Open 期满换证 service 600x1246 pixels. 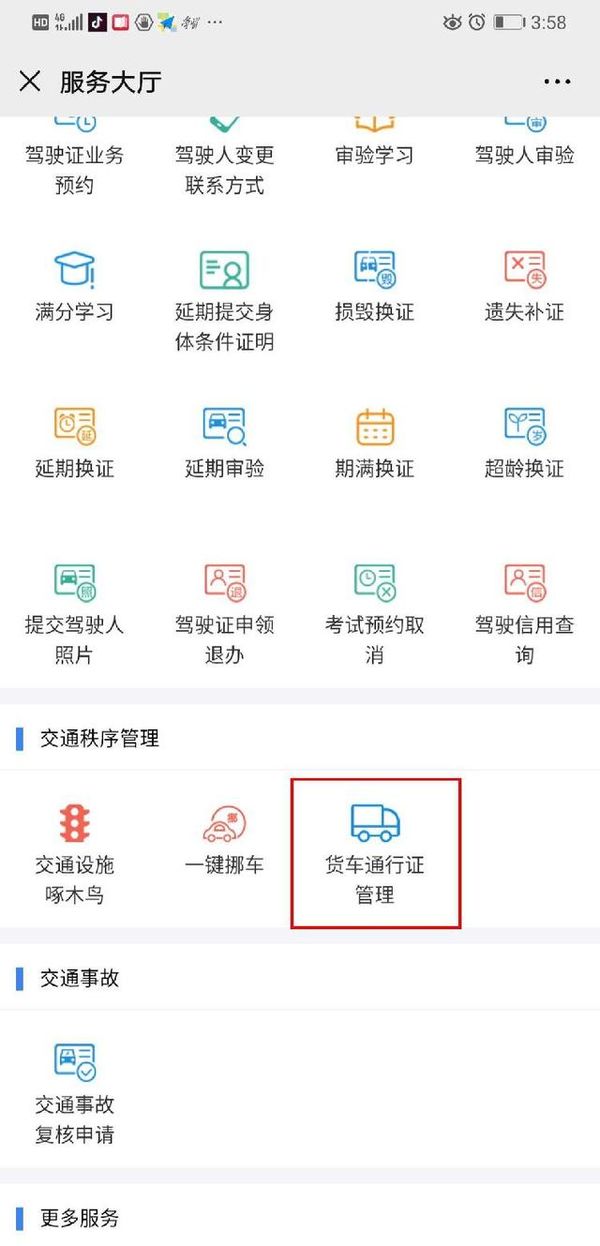pos(375,442)
